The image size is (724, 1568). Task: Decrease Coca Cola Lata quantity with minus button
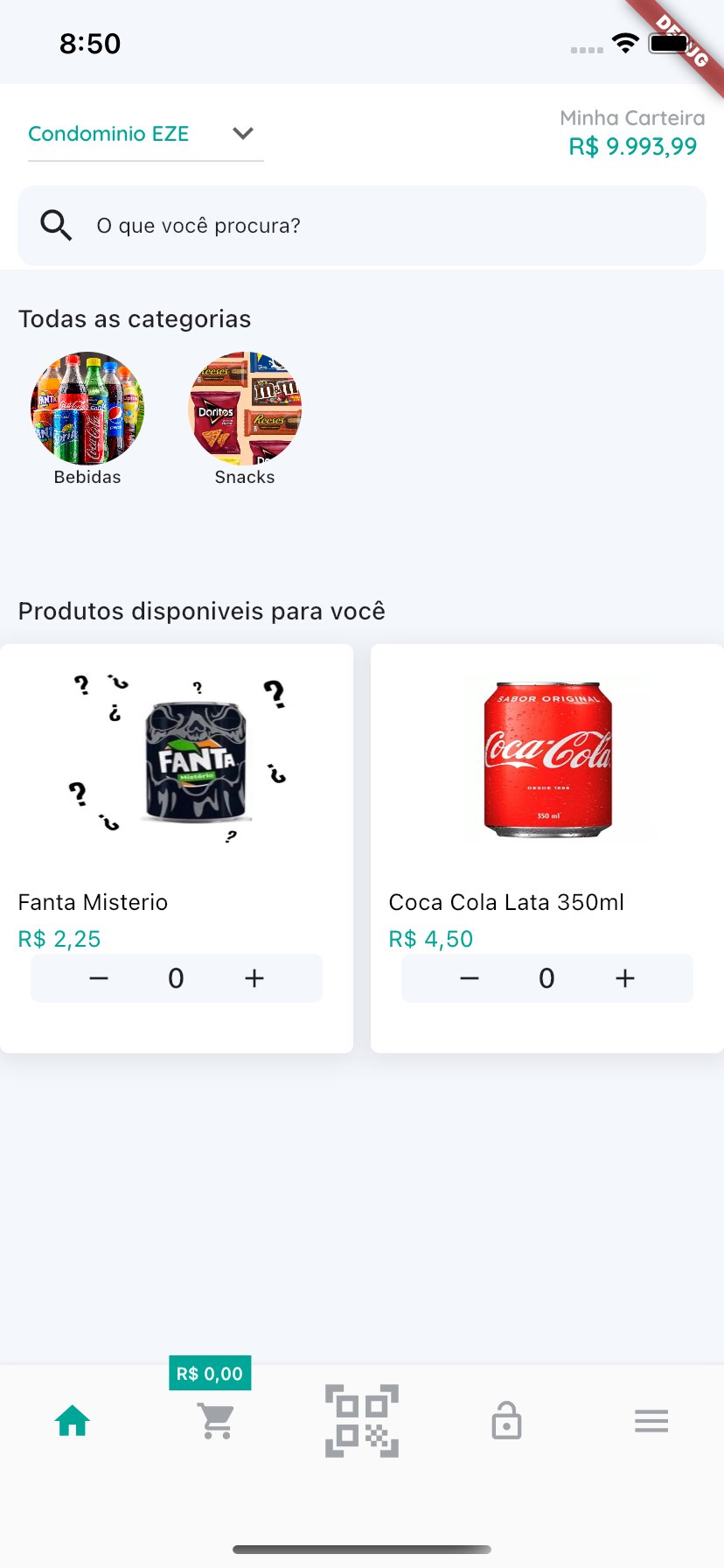[x=470, y=978]
